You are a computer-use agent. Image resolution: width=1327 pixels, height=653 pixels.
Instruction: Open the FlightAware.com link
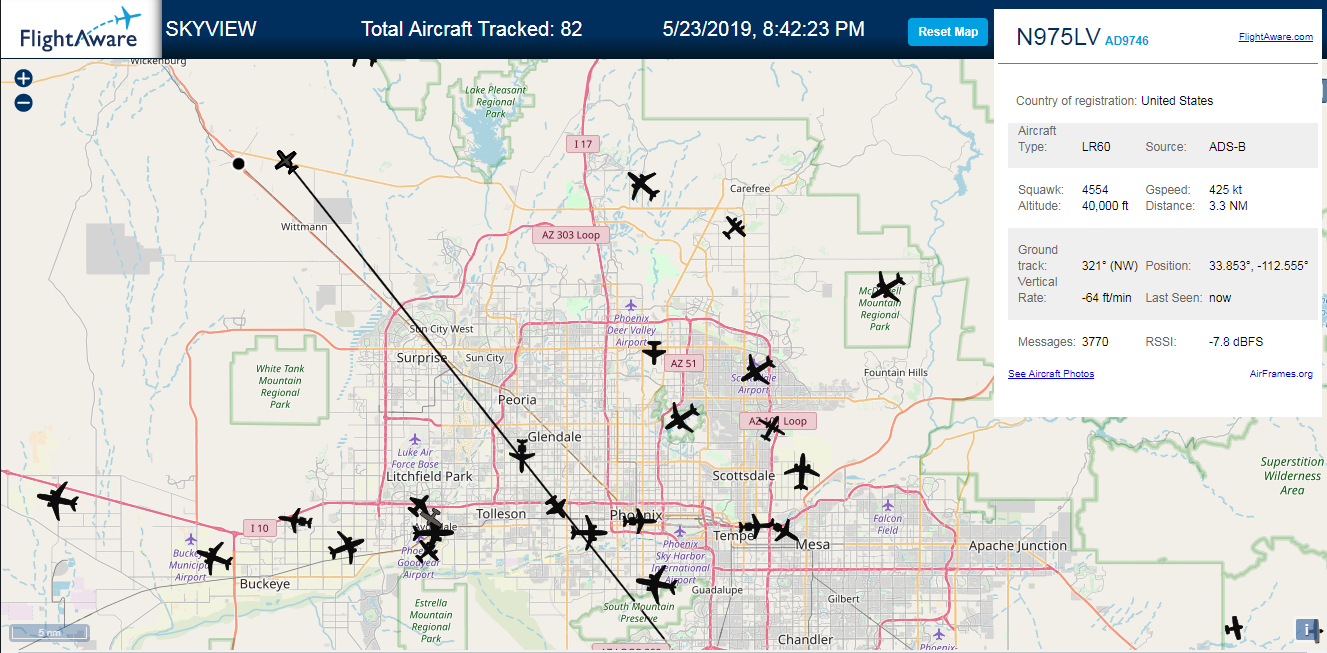point(1275,37)
